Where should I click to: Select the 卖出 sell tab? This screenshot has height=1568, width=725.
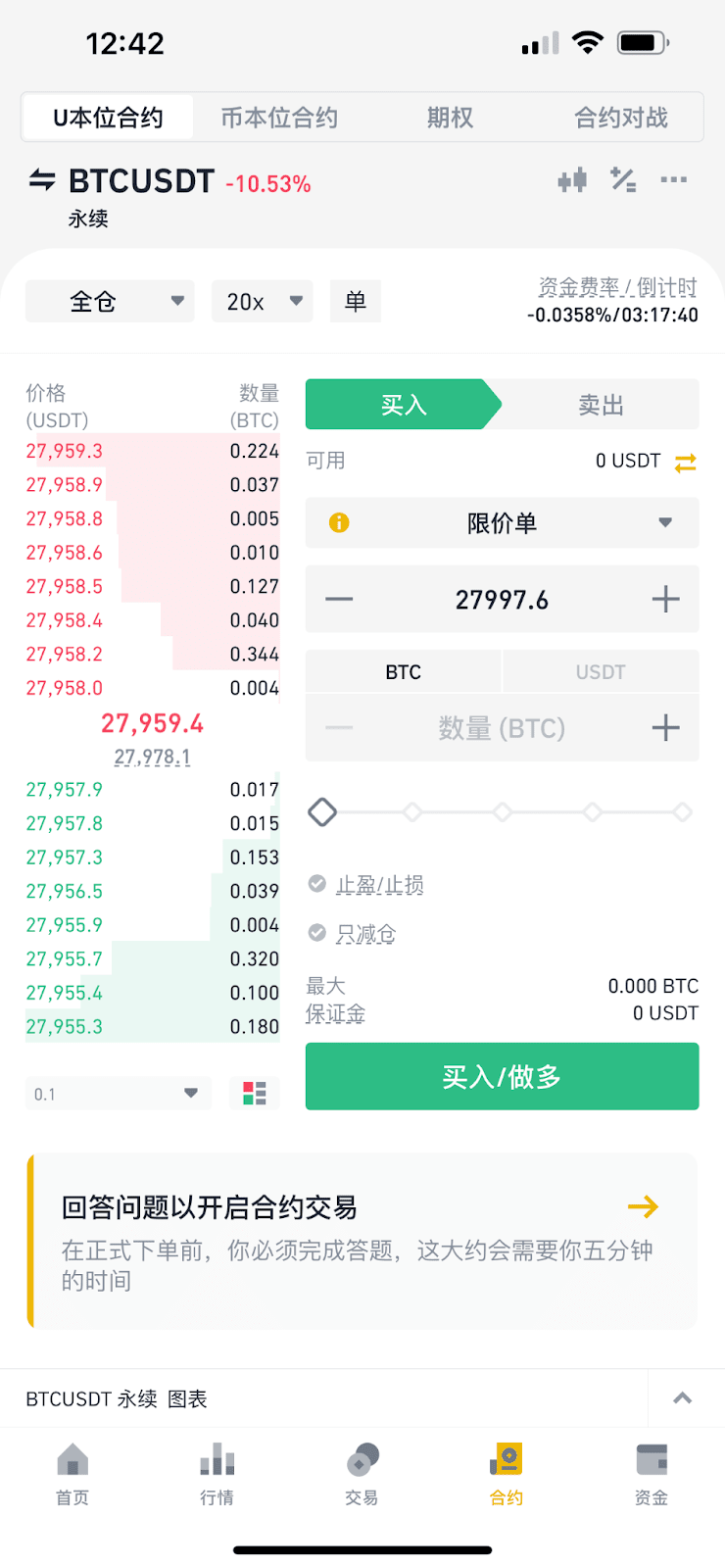[601, 405]
